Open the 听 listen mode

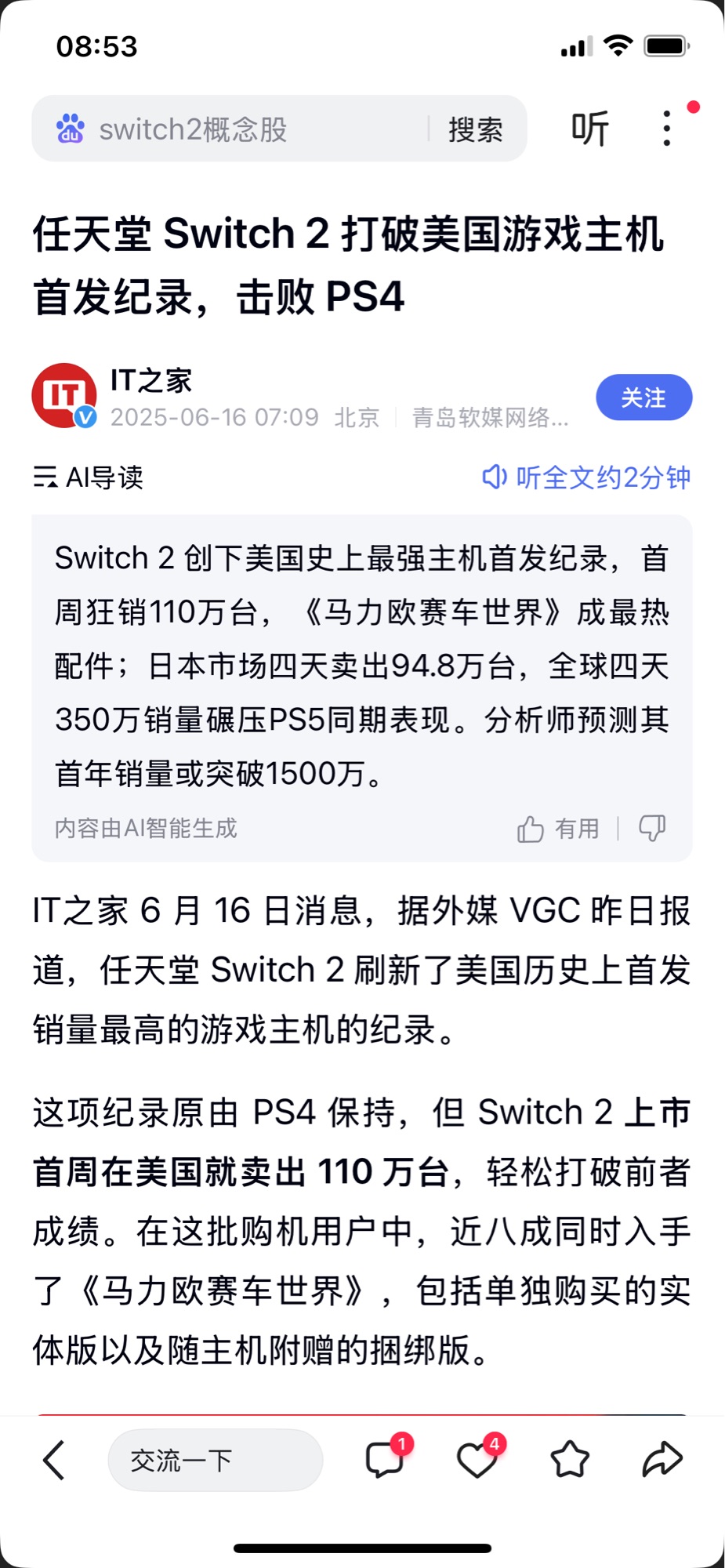(x=589, y=129)
